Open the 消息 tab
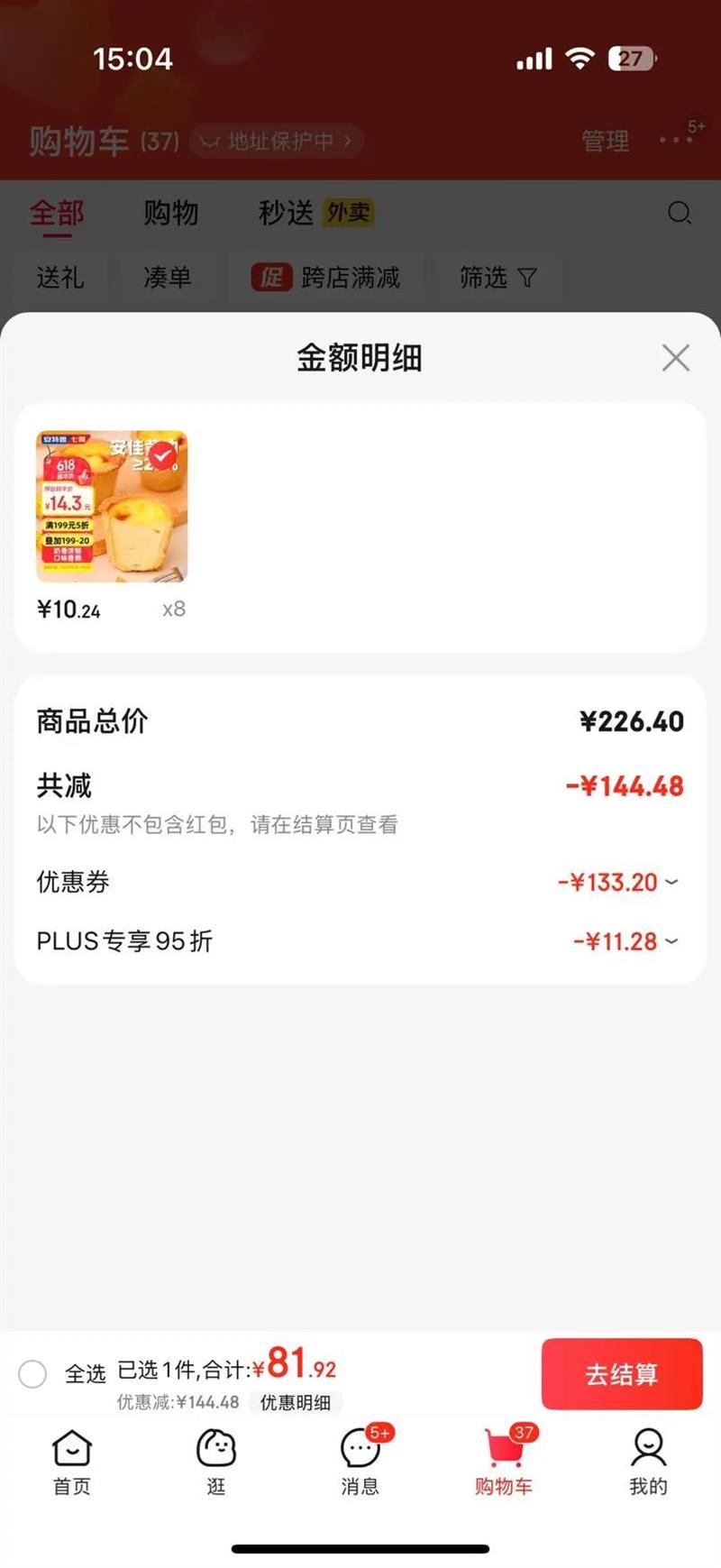This screenshot has height=1568, width=721. (360, 1463)
